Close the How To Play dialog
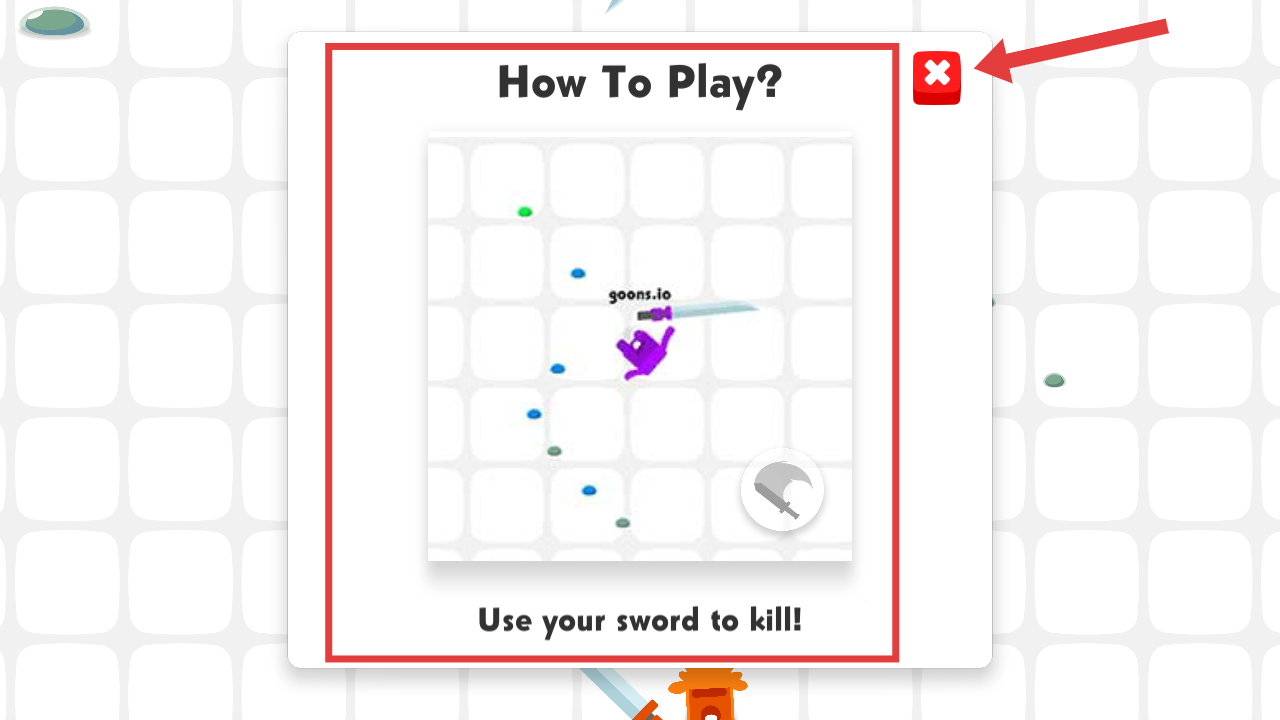 (x=937, y=76)
